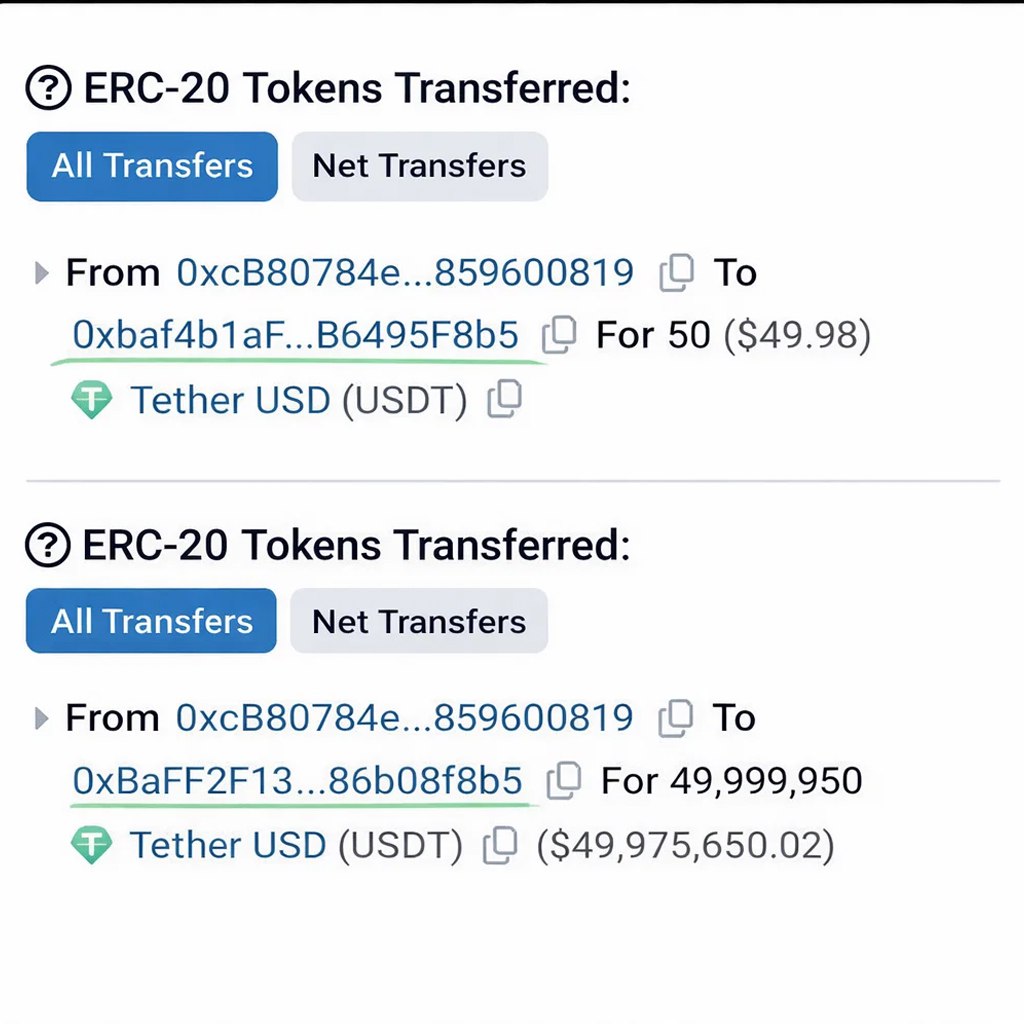Copy recipient address 0xbaf4b1aF...B6495F8b5
The image size is (1024, 1024).
[558, 335]
